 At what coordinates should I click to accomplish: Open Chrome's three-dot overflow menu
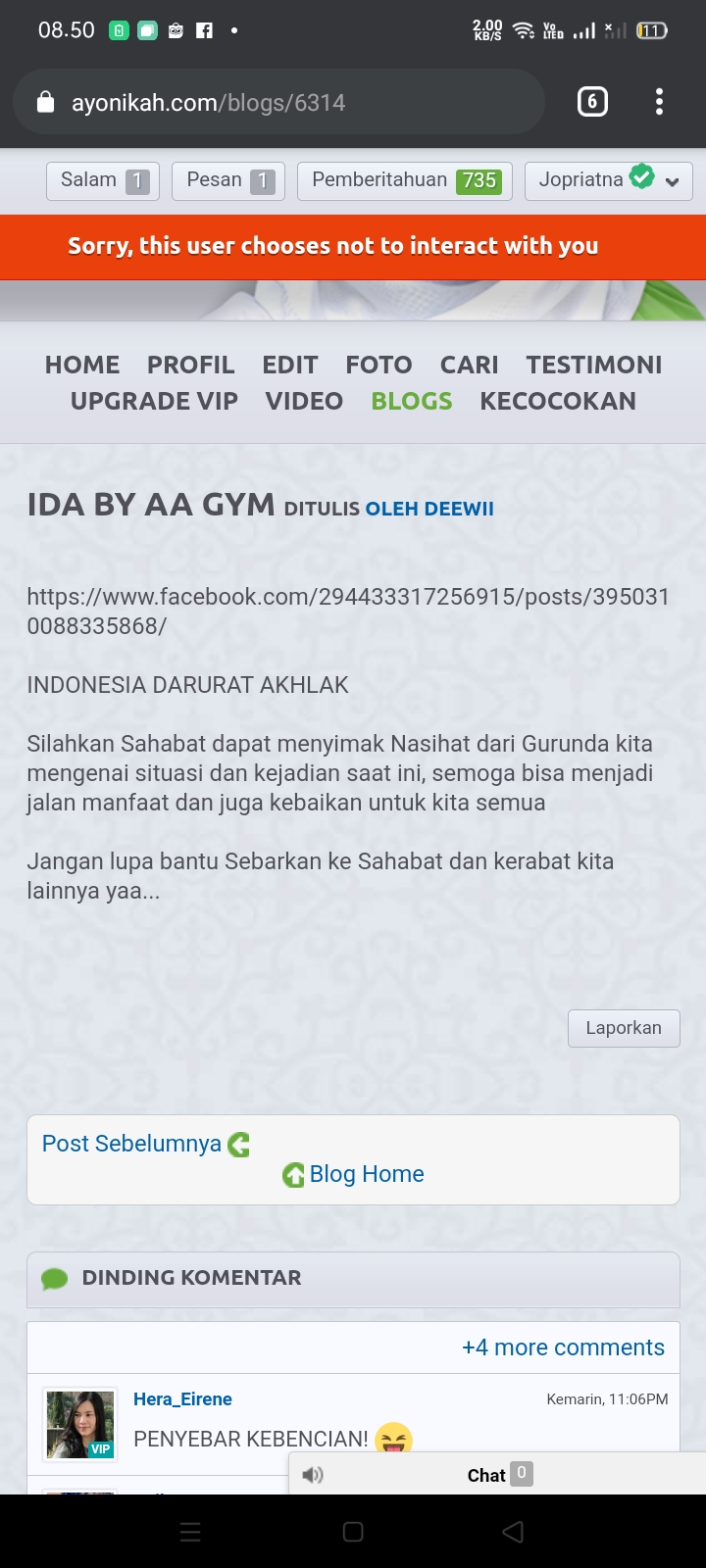[x=659, y=102]
